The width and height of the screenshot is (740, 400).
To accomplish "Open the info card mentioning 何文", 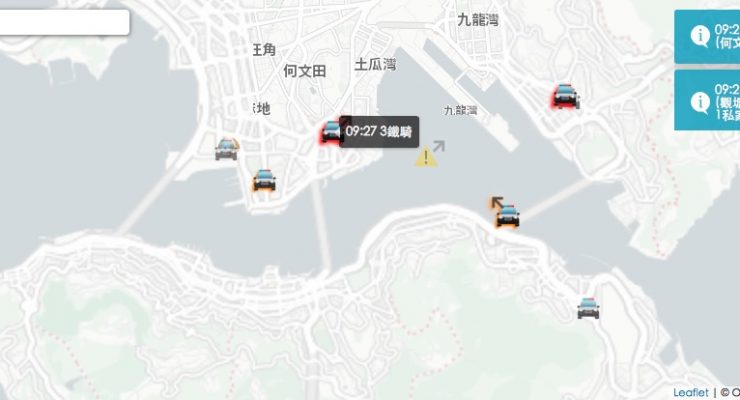I will (708, 36).
